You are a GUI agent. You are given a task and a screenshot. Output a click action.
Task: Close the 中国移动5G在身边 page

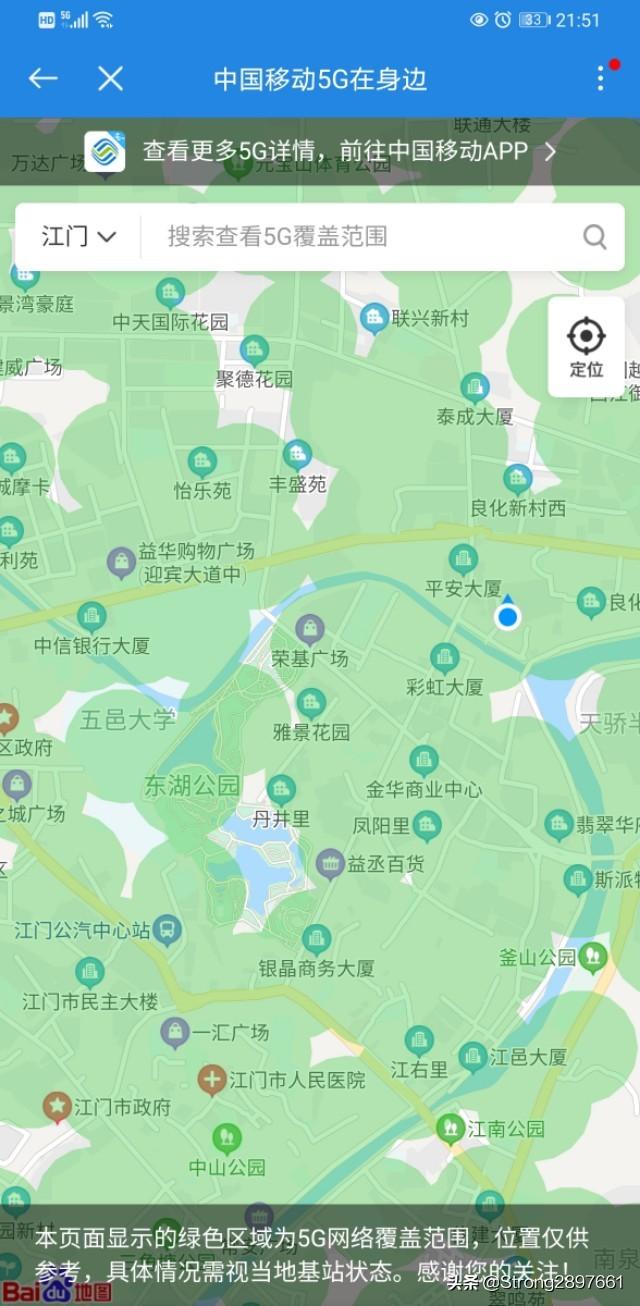(x=110, y=78)
